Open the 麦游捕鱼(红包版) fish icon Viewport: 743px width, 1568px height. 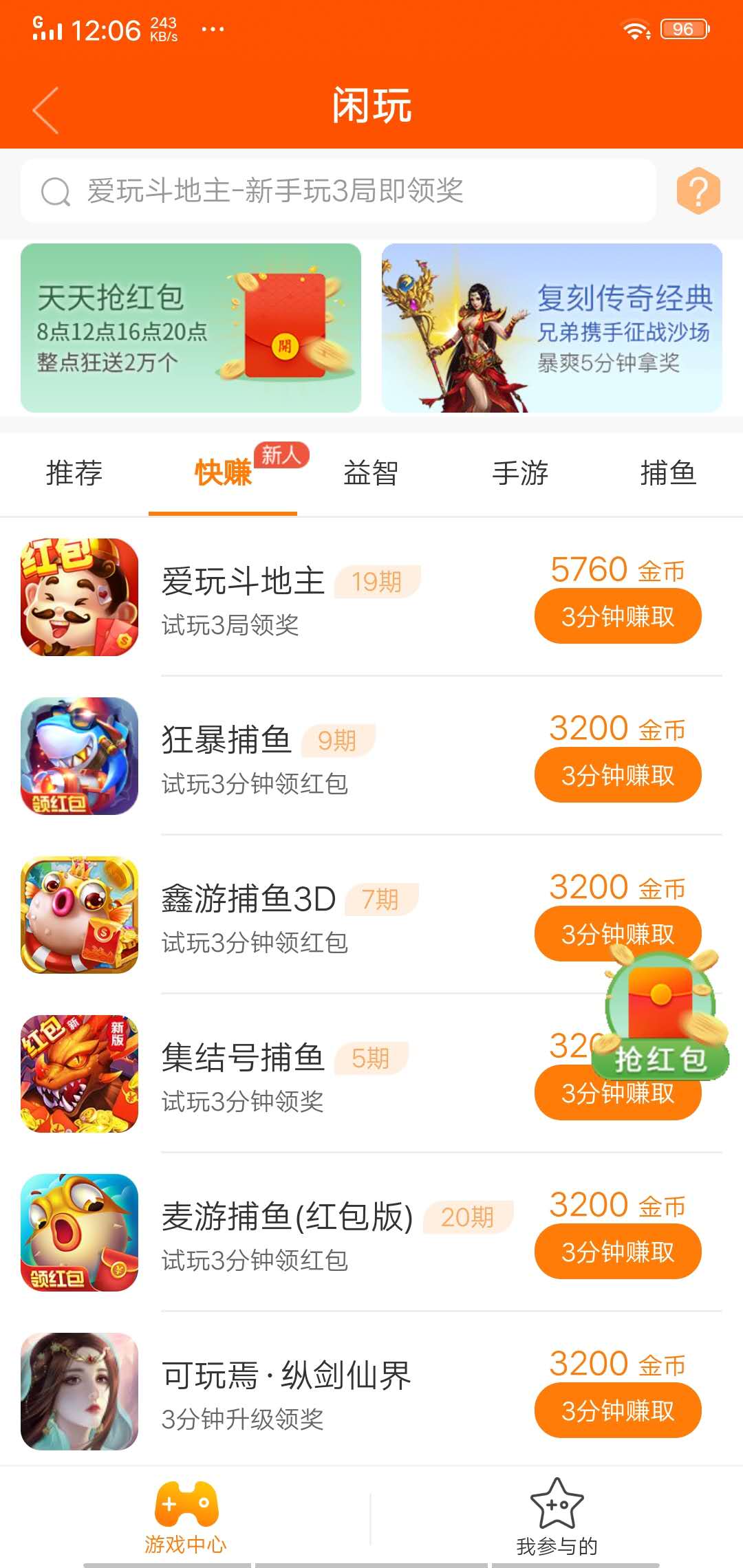coord(79,1234)
